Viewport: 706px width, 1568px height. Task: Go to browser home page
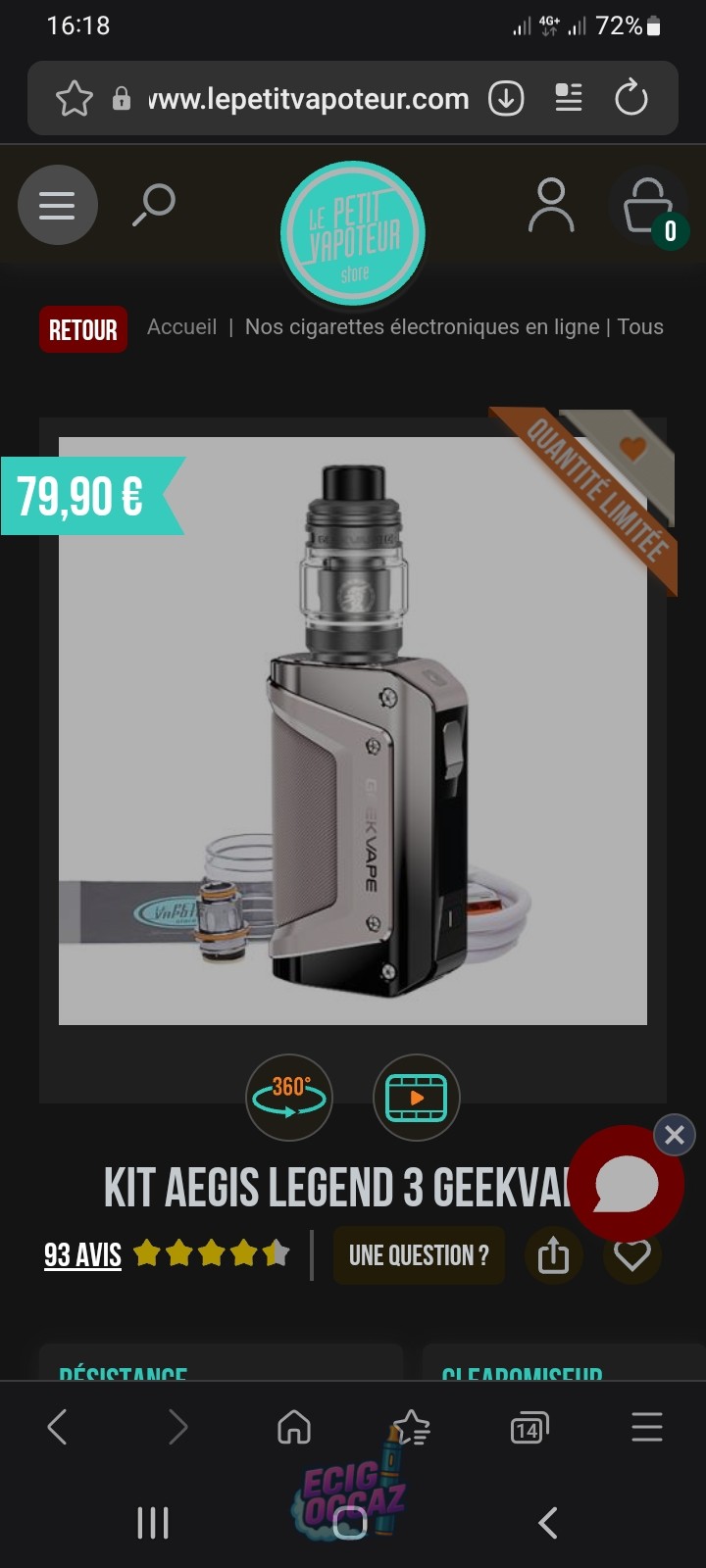point(294,1428)
